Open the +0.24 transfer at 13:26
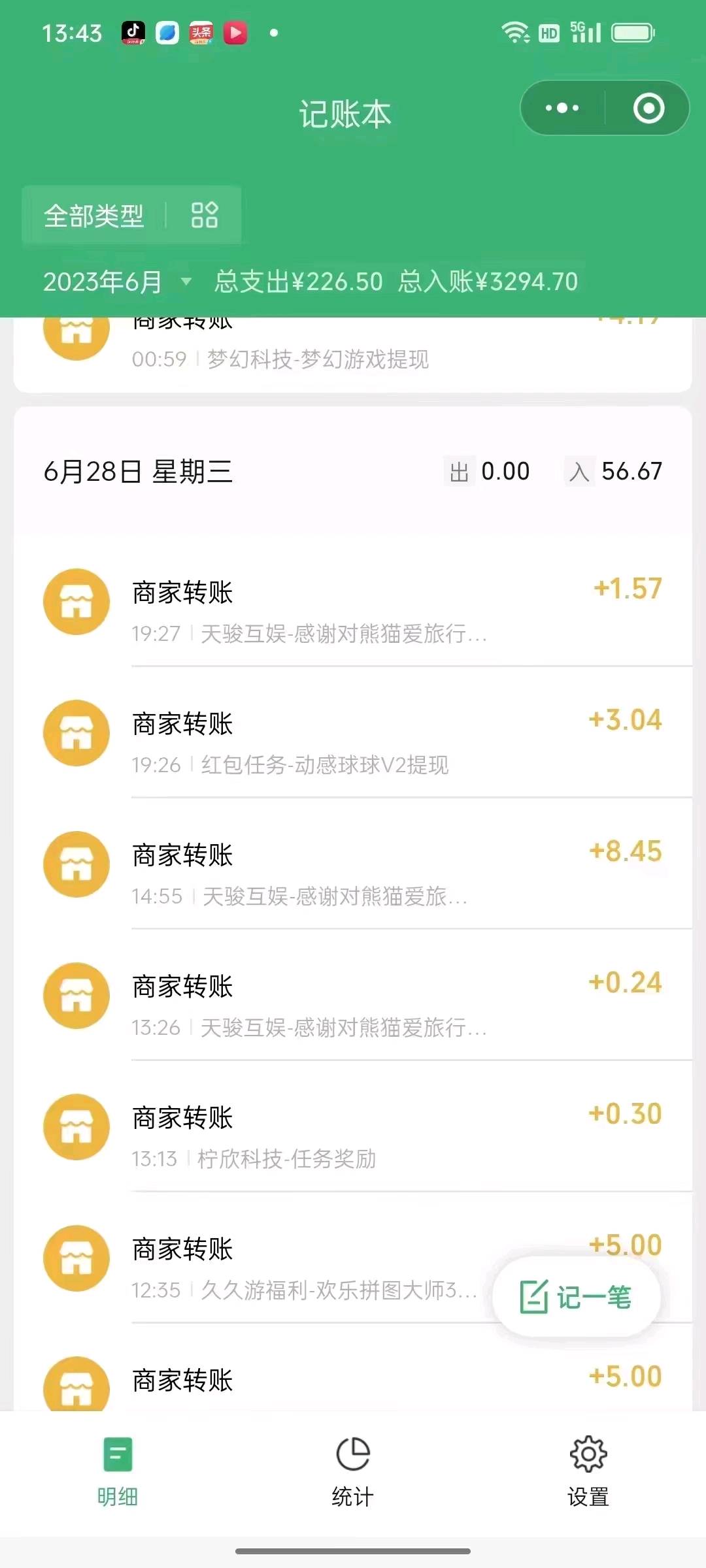The height and width of the screenshot is (1568, 706). (353, 995)
